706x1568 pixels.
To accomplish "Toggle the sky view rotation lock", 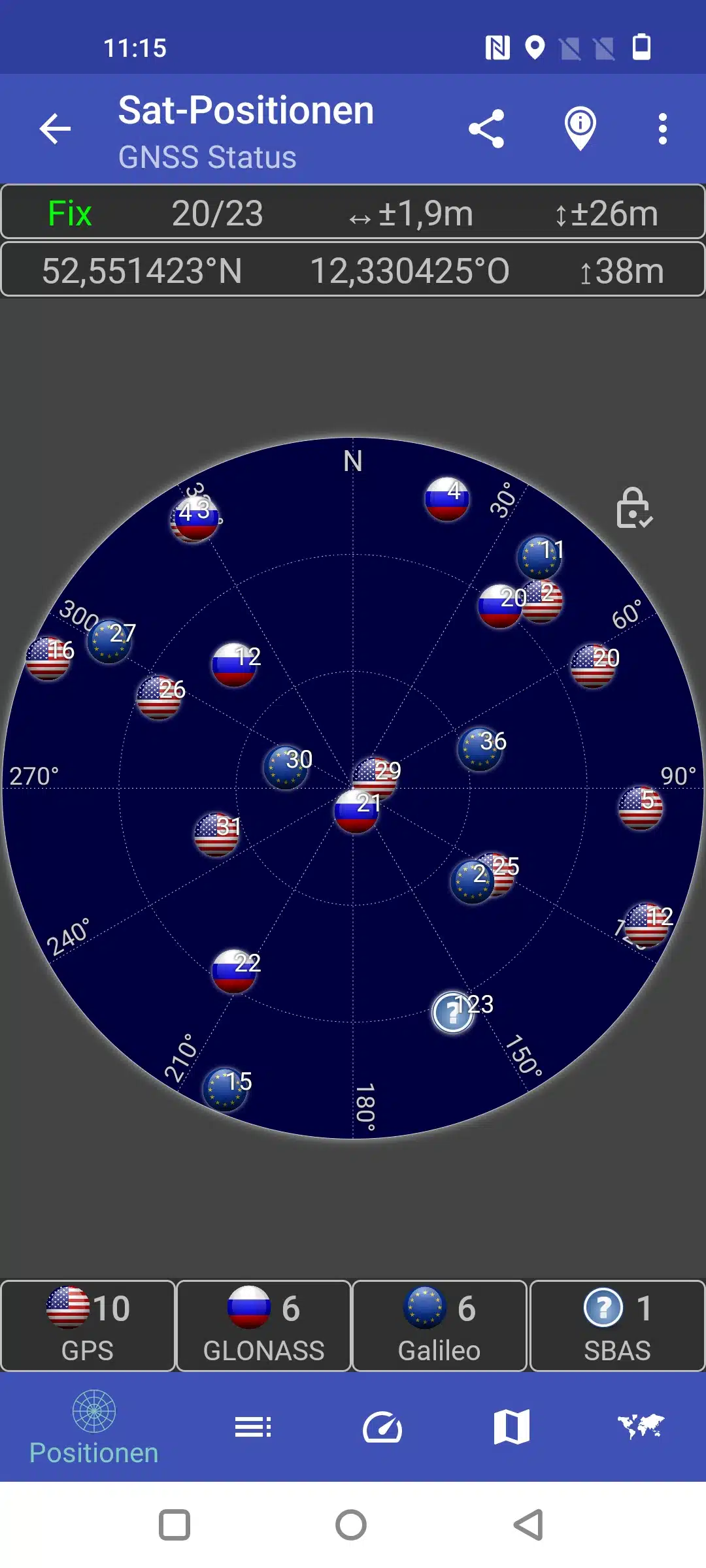I will 633,508.
